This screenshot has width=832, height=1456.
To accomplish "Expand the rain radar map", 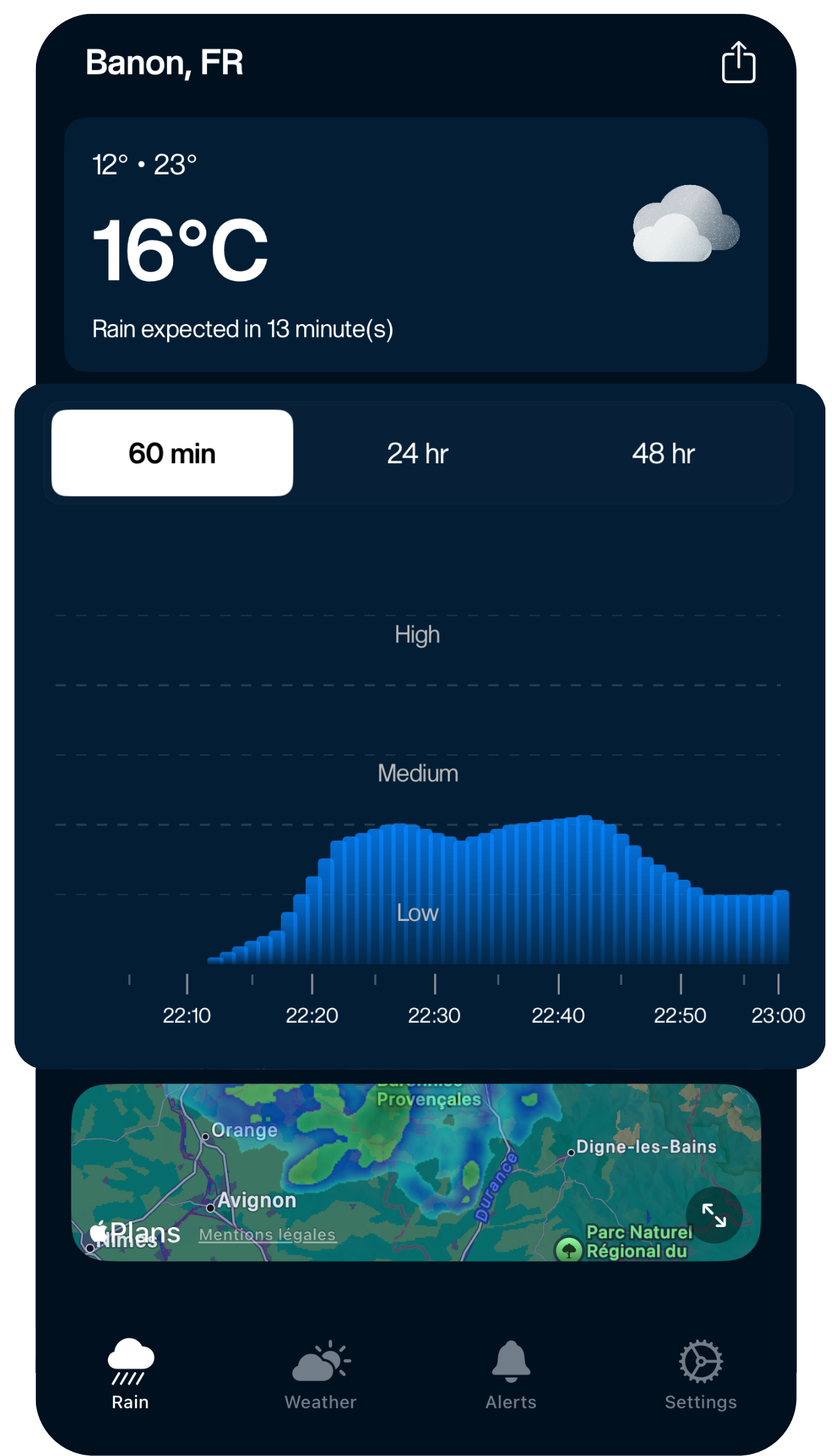I will point(714,1215).
